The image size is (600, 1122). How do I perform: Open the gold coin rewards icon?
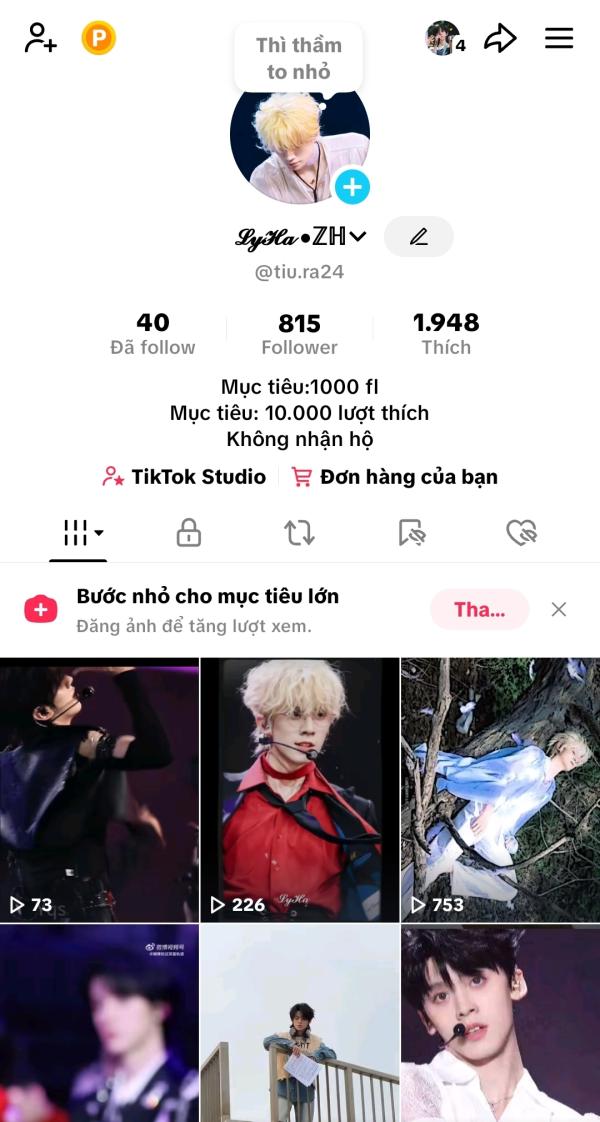(x=99, y=39)
